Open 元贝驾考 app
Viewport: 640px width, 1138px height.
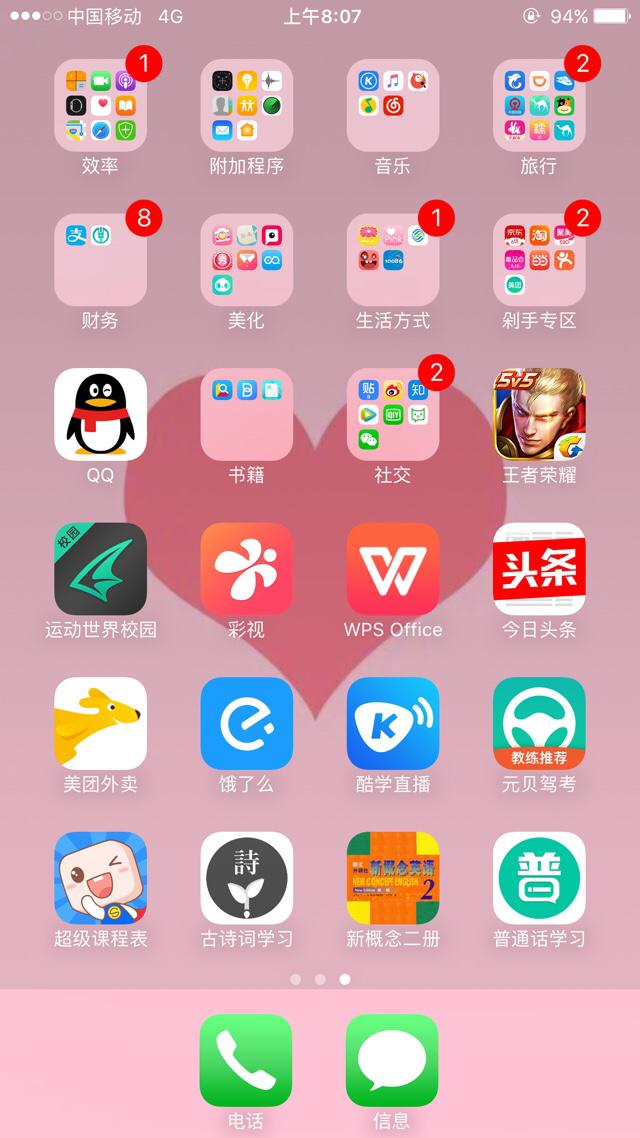click(x=539, y=723)
